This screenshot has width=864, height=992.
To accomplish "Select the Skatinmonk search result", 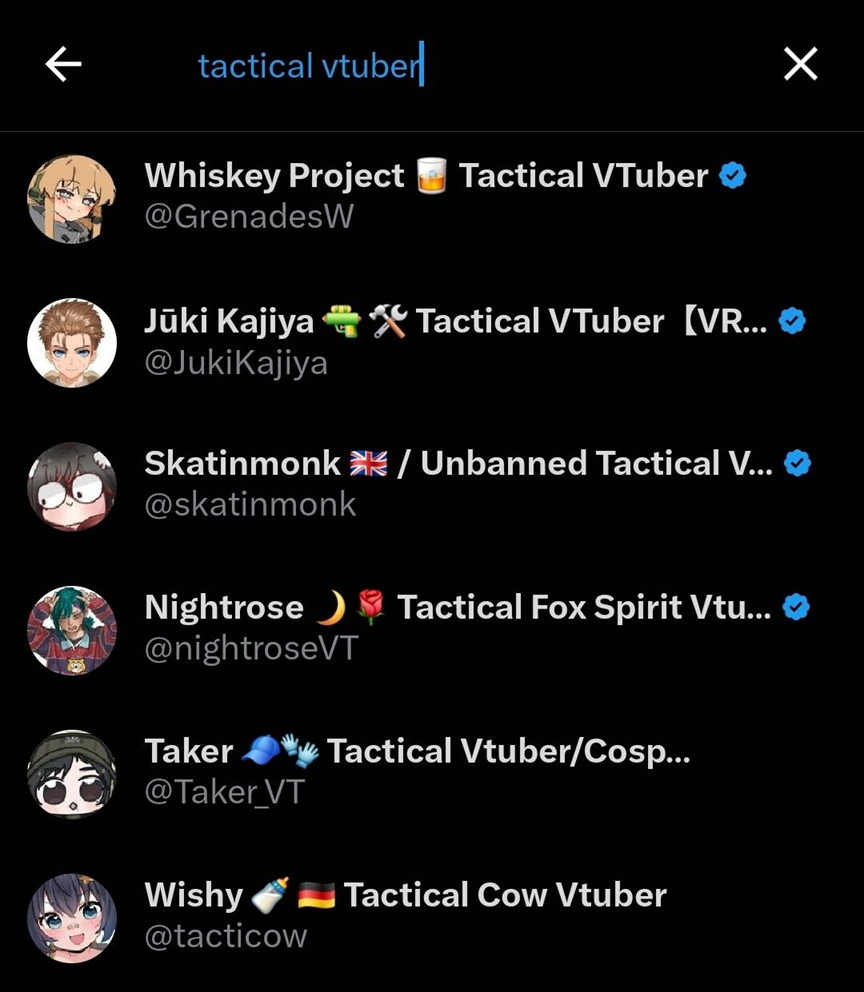I will pos(430,484).
